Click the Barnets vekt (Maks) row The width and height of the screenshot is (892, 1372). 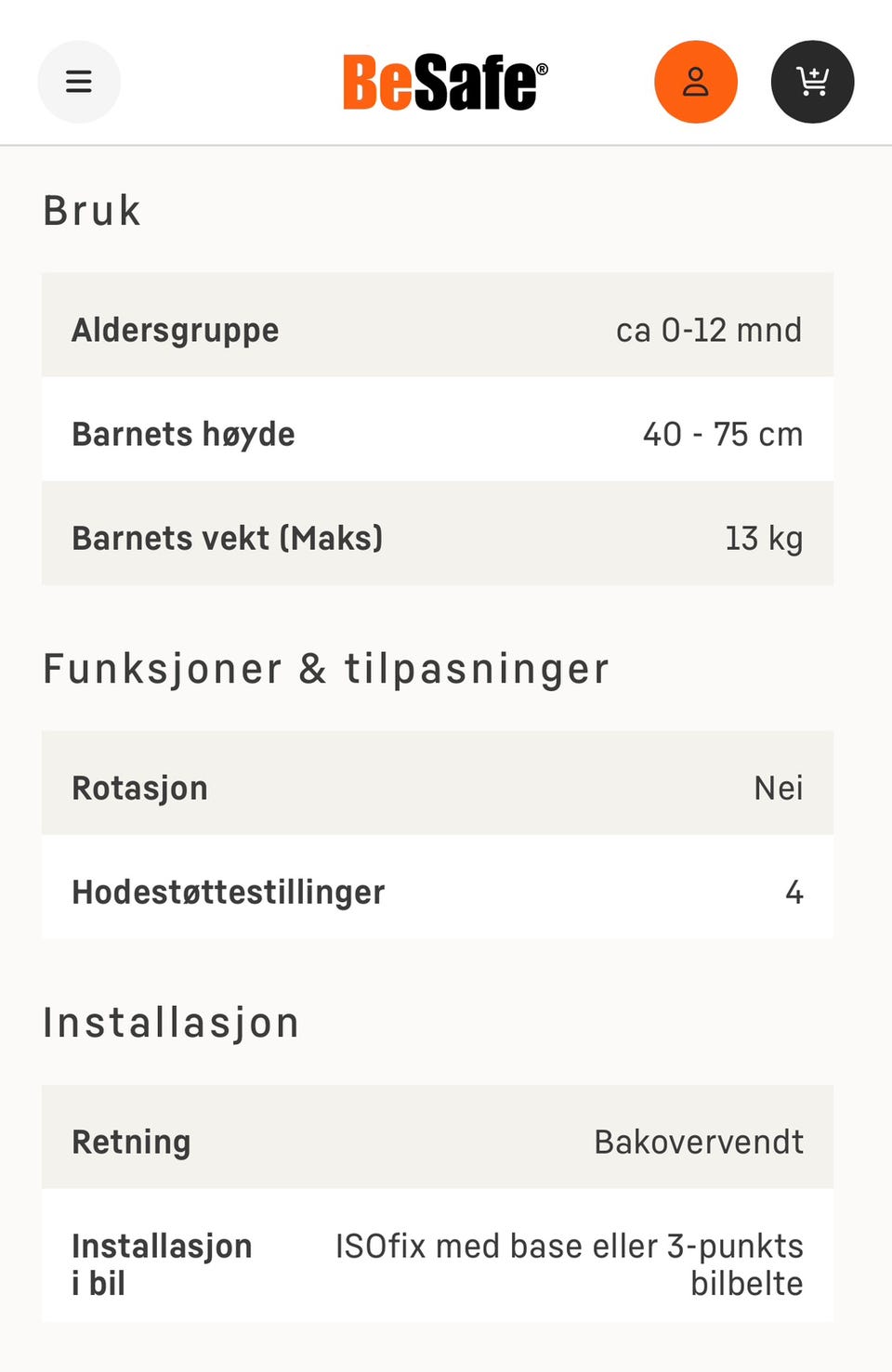pos(437,537)
